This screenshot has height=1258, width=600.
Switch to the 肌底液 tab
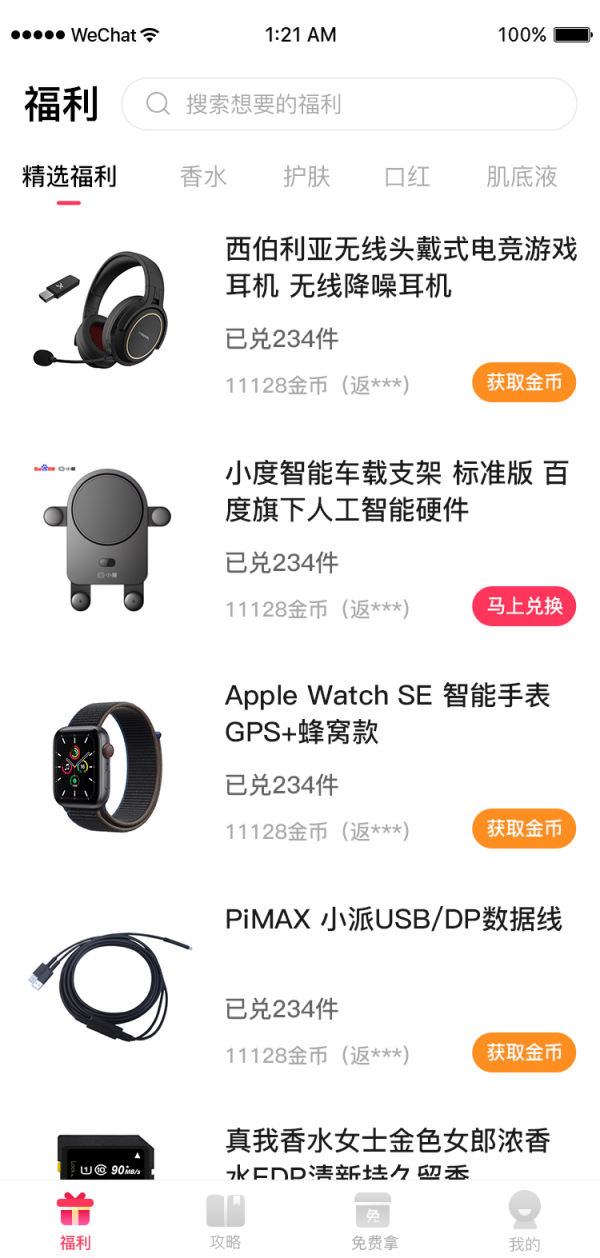pos(521,177)
